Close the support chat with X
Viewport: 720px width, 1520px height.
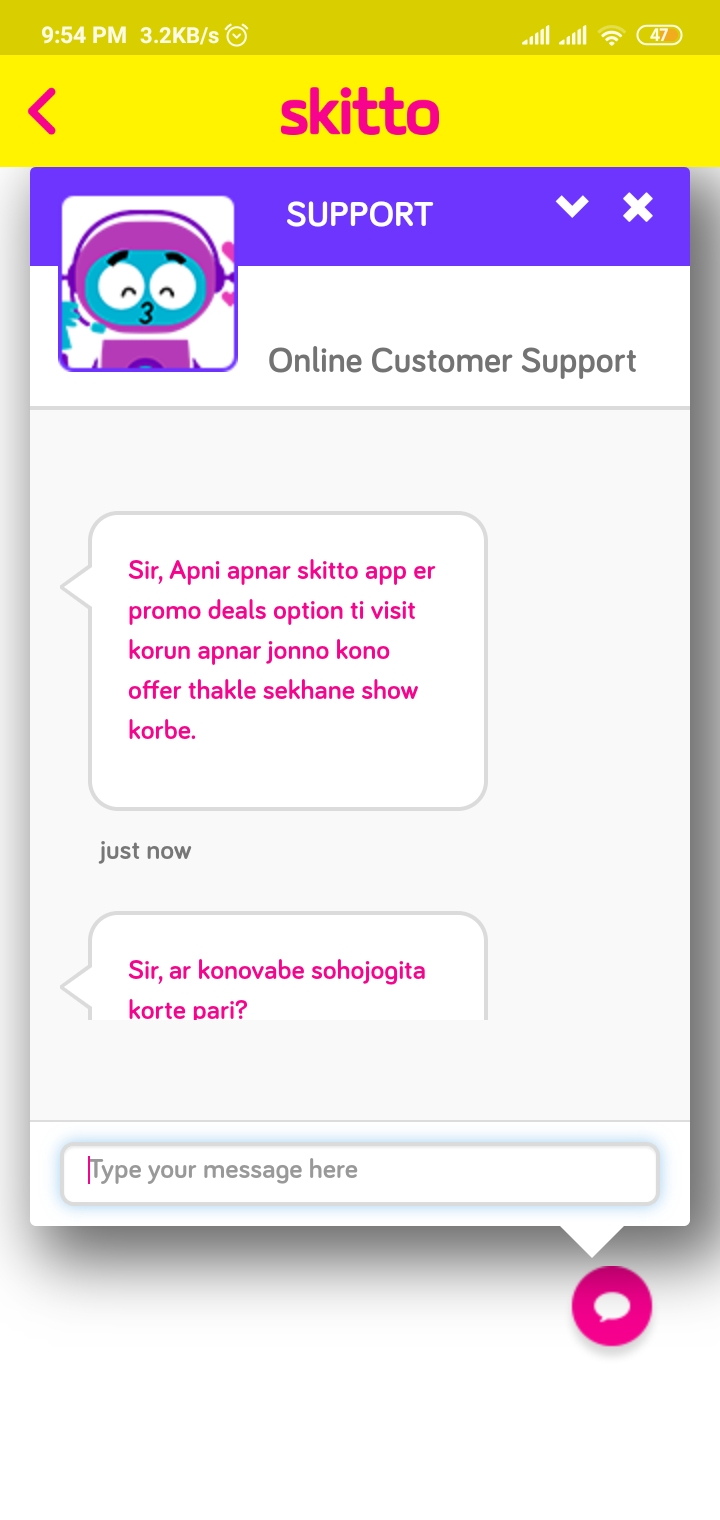click(637, 207)
